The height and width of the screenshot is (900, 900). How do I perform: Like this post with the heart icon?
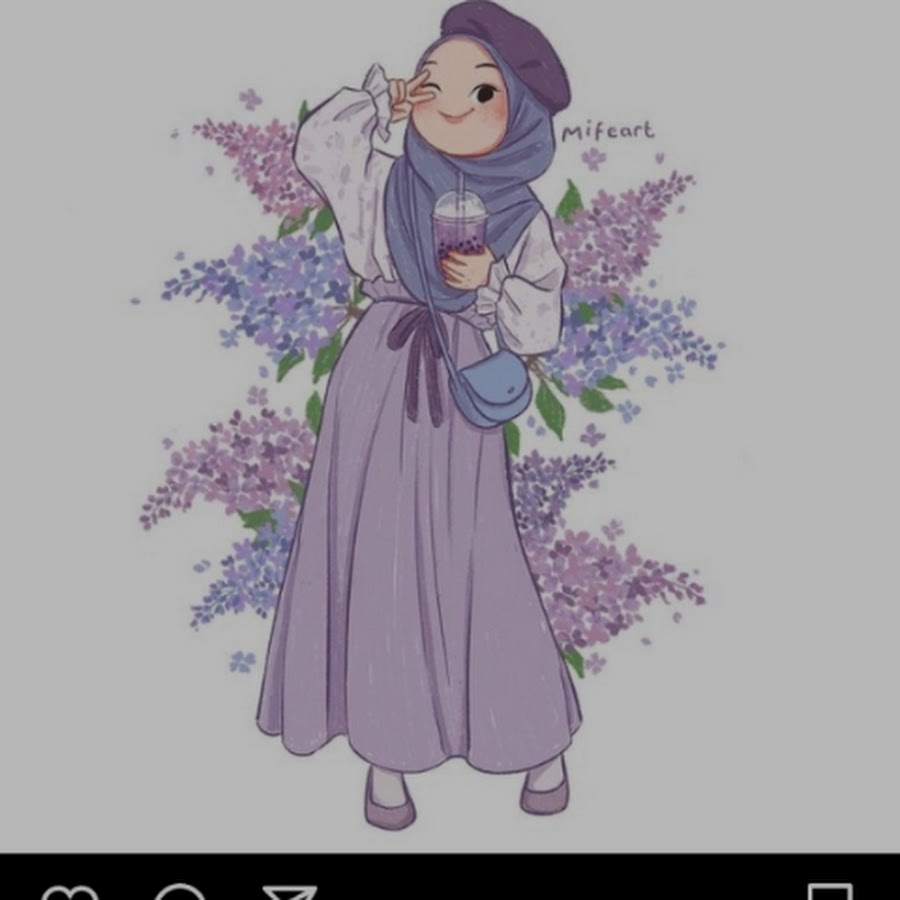click(x=69, y=893)
